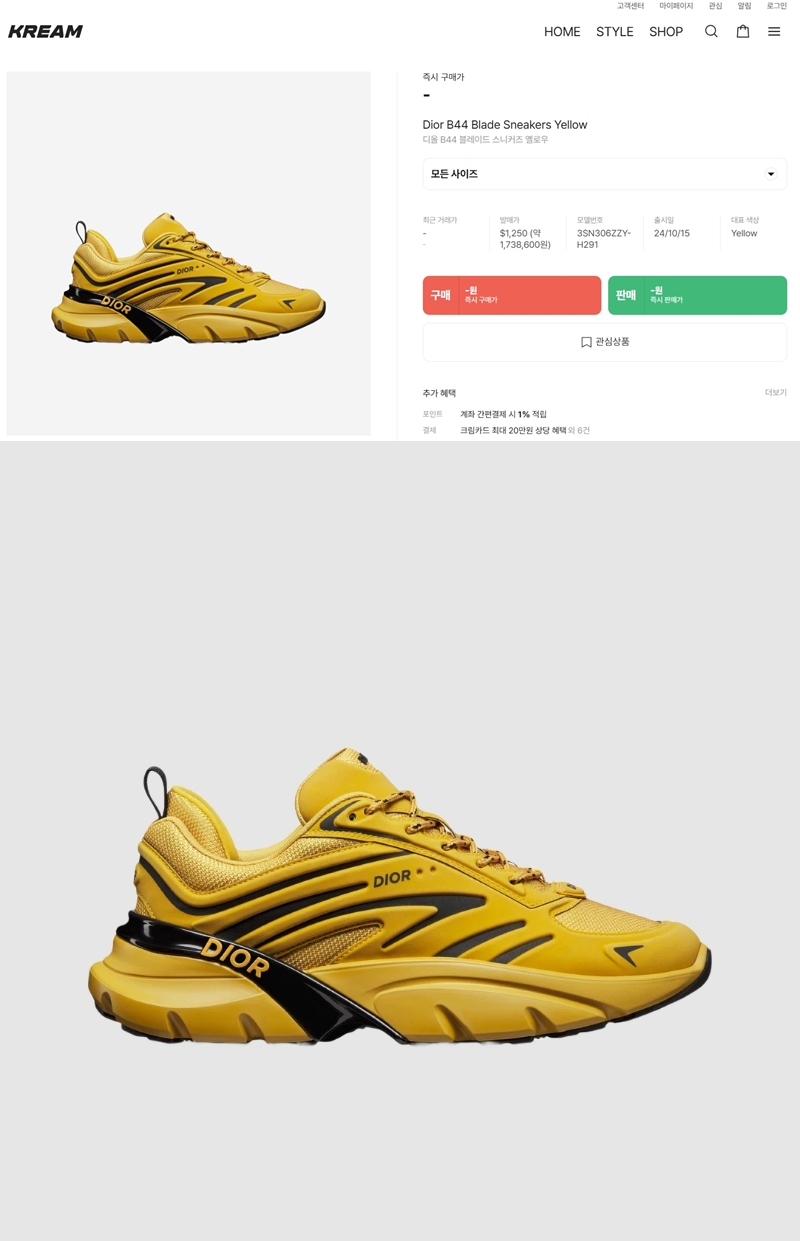Go to the HOME tab
The image size is (800, 1241).
562,32
